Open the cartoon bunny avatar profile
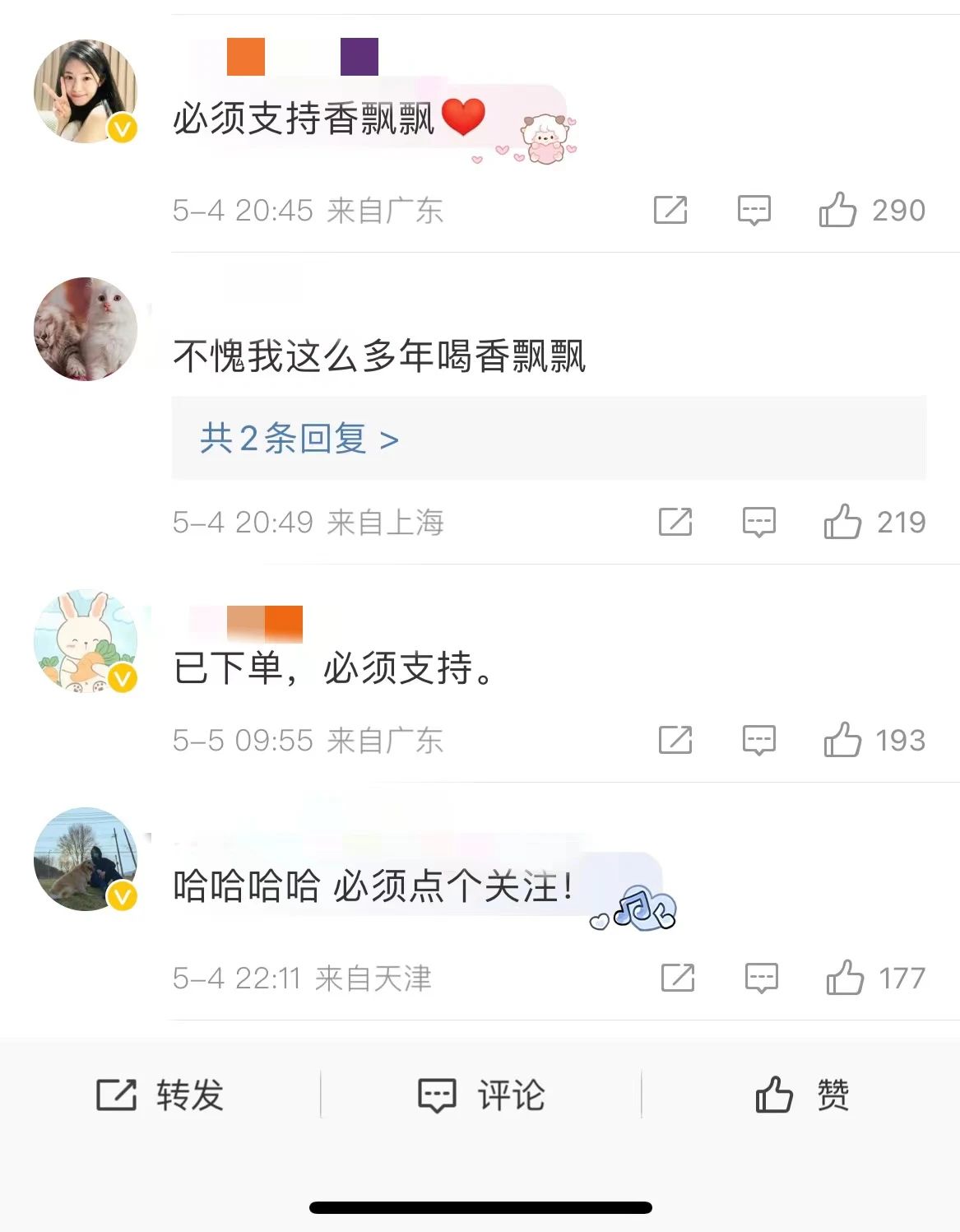This screenshot has width=960, height=1232. click(x=85, y=641)
